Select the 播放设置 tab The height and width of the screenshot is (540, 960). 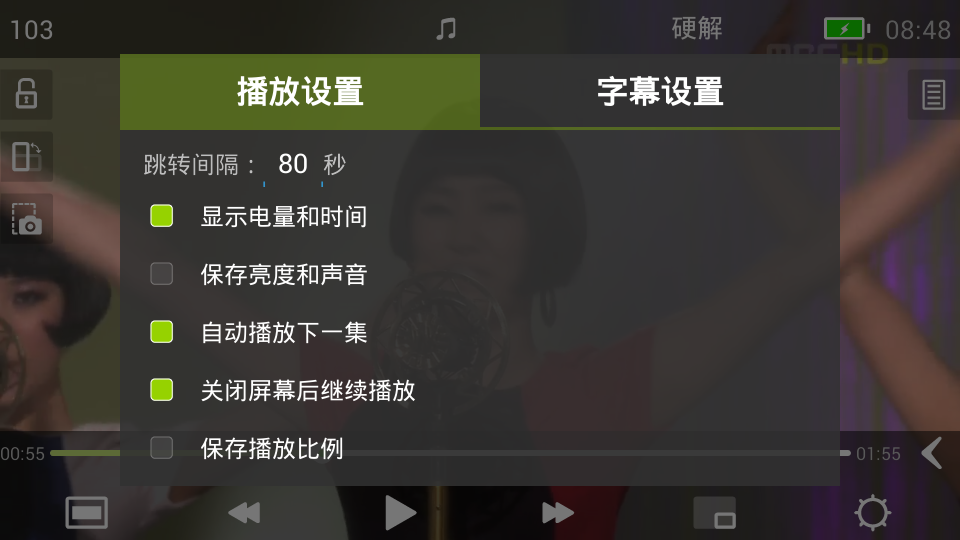point(300,91)
